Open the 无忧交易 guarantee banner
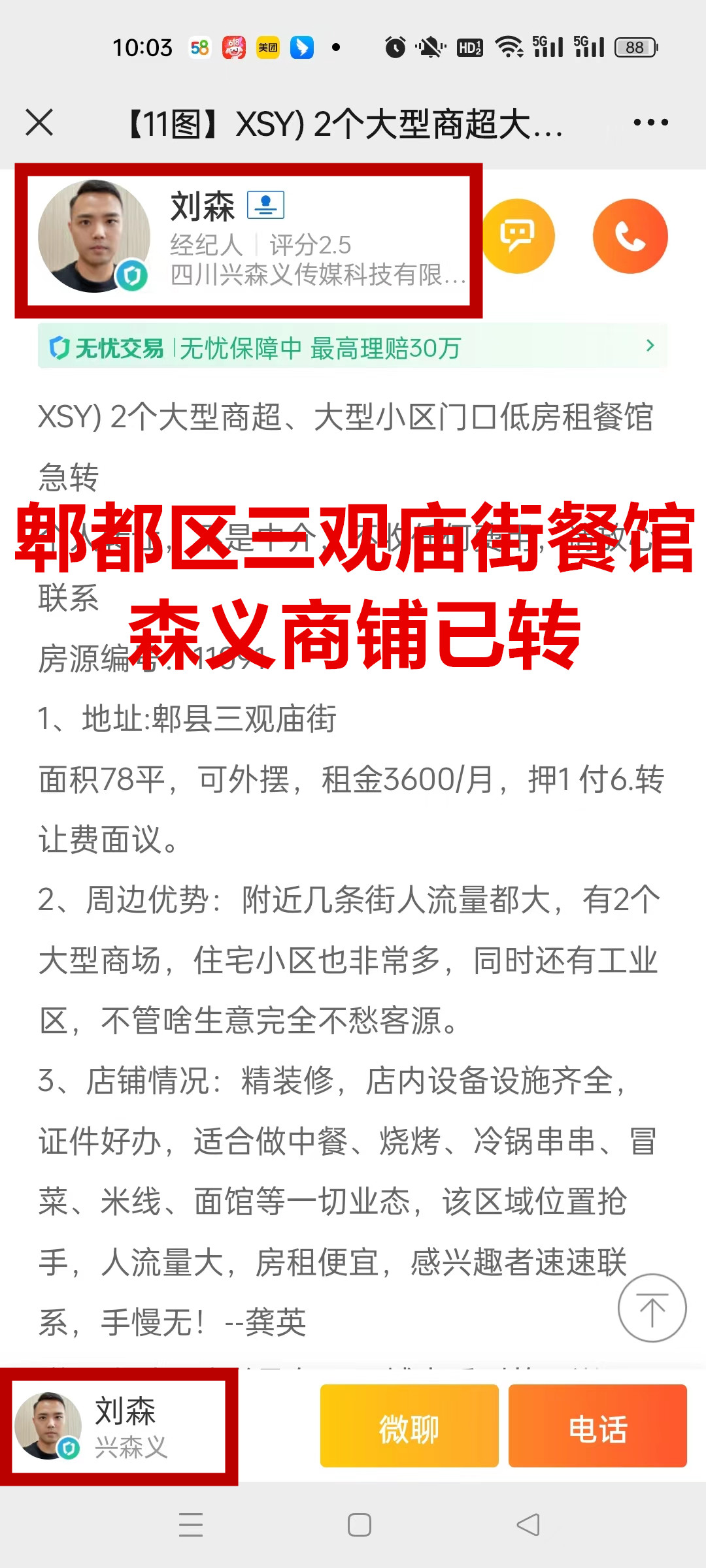This screenshot has height=1568, width=706. 353,347
